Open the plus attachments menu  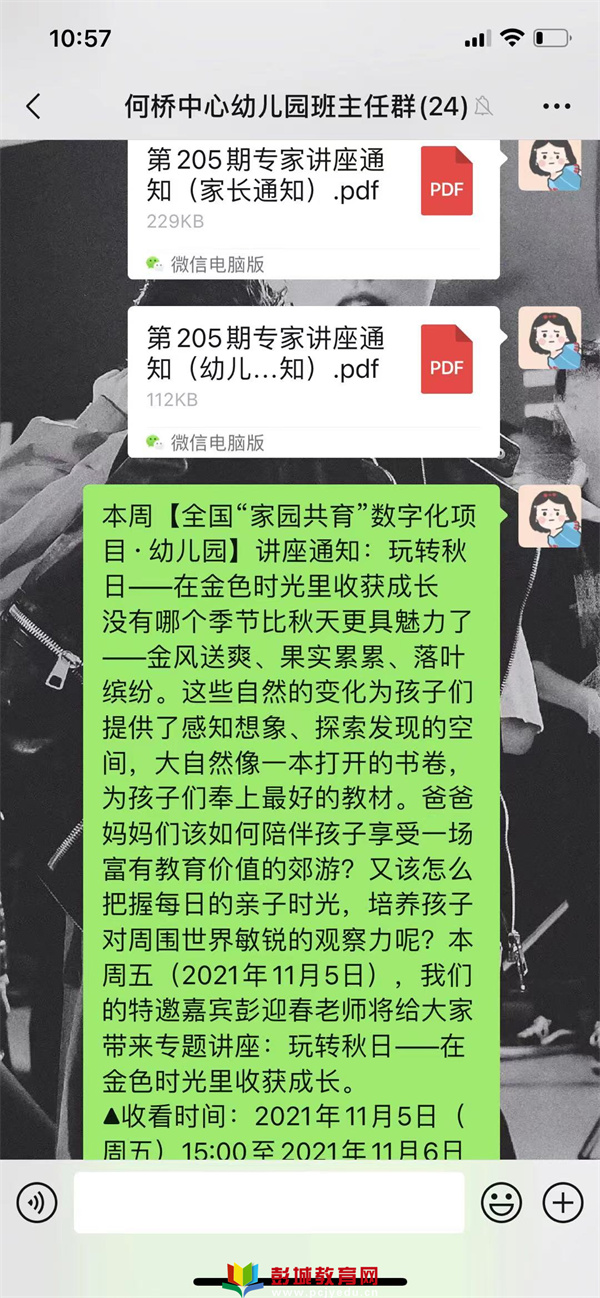click(562, 1201)
